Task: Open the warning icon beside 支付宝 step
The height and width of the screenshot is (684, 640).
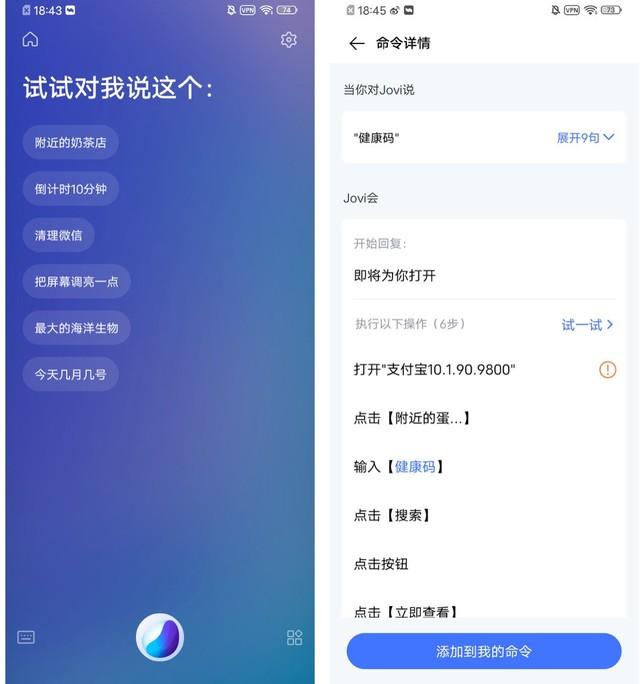Action: coord(608,370)
